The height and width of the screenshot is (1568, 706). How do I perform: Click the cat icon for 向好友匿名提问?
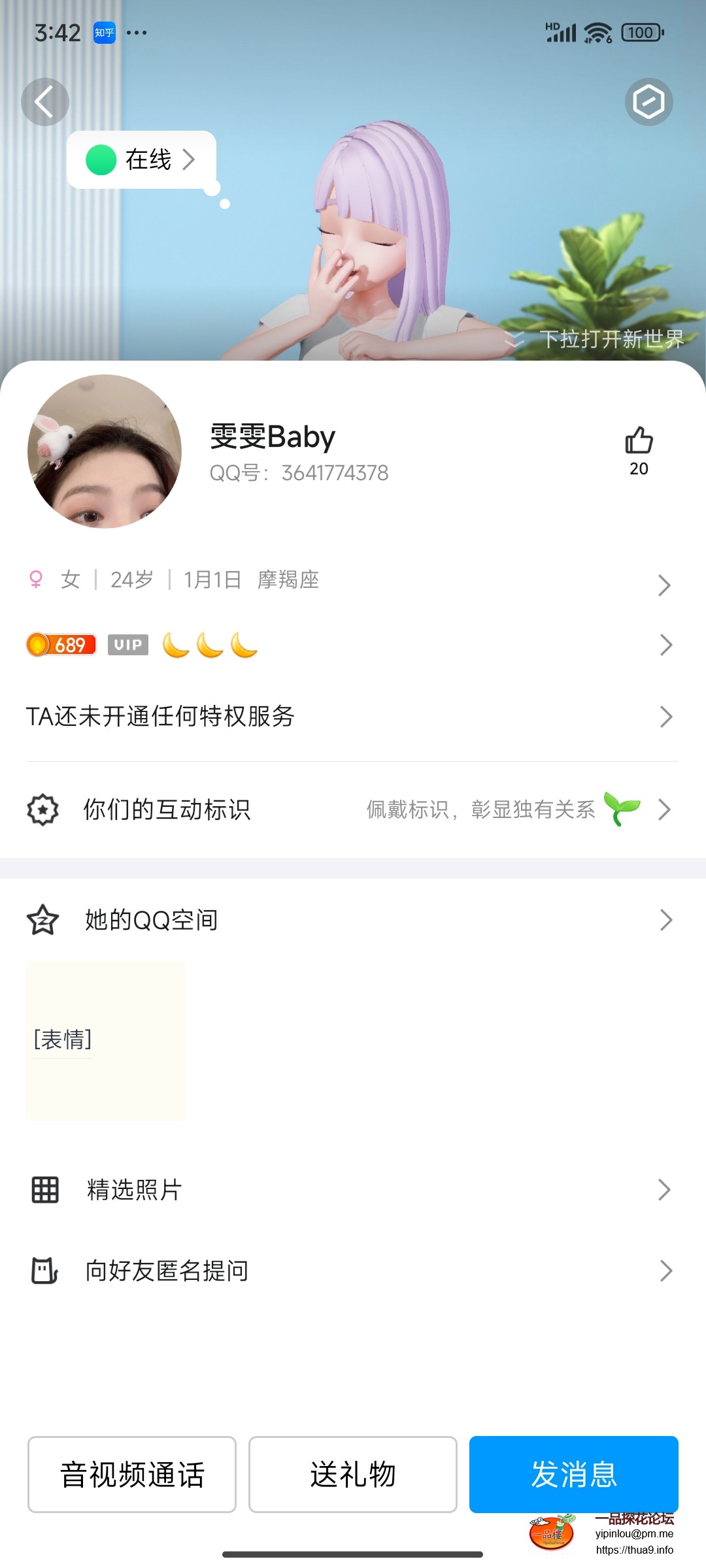point(43,1270)
